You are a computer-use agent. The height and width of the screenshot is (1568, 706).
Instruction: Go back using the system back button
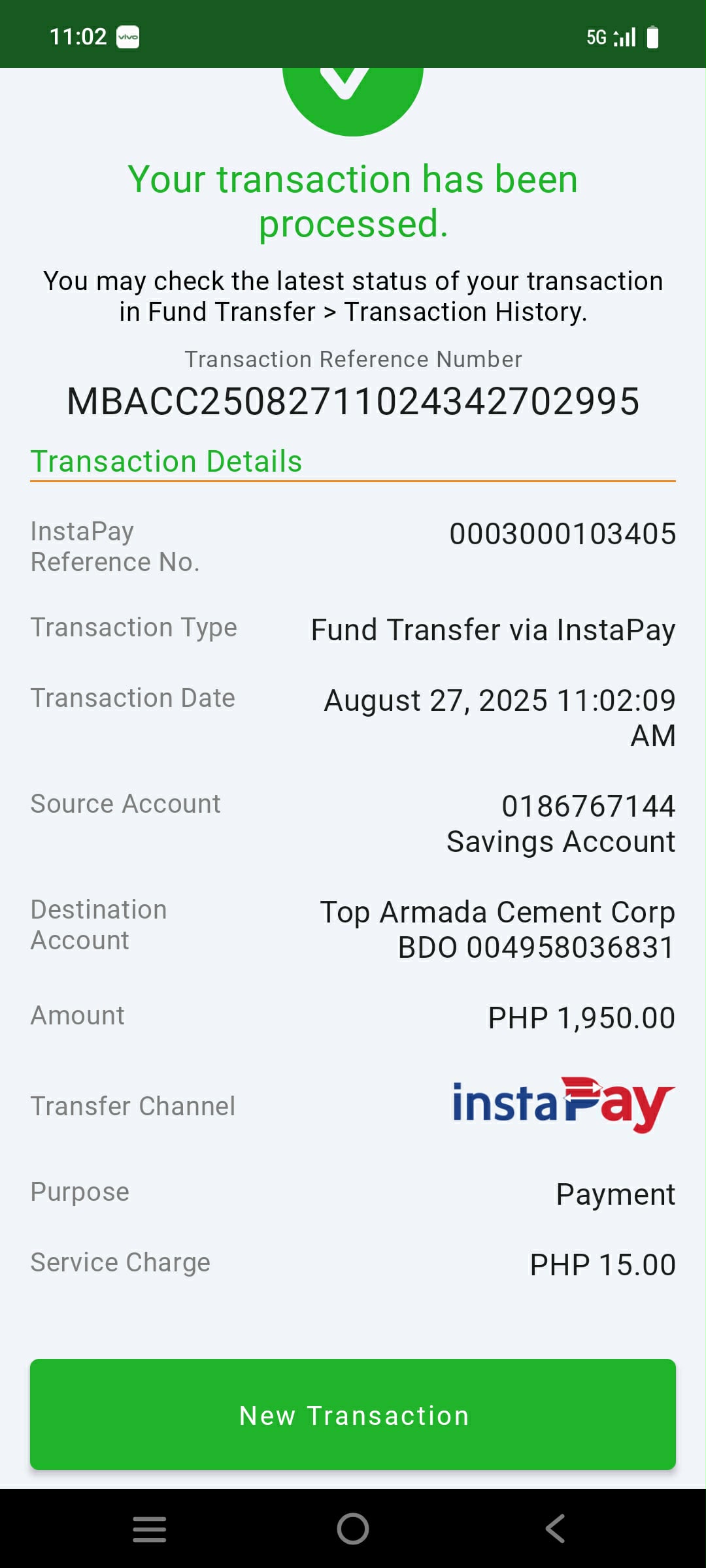(555, 1529)
